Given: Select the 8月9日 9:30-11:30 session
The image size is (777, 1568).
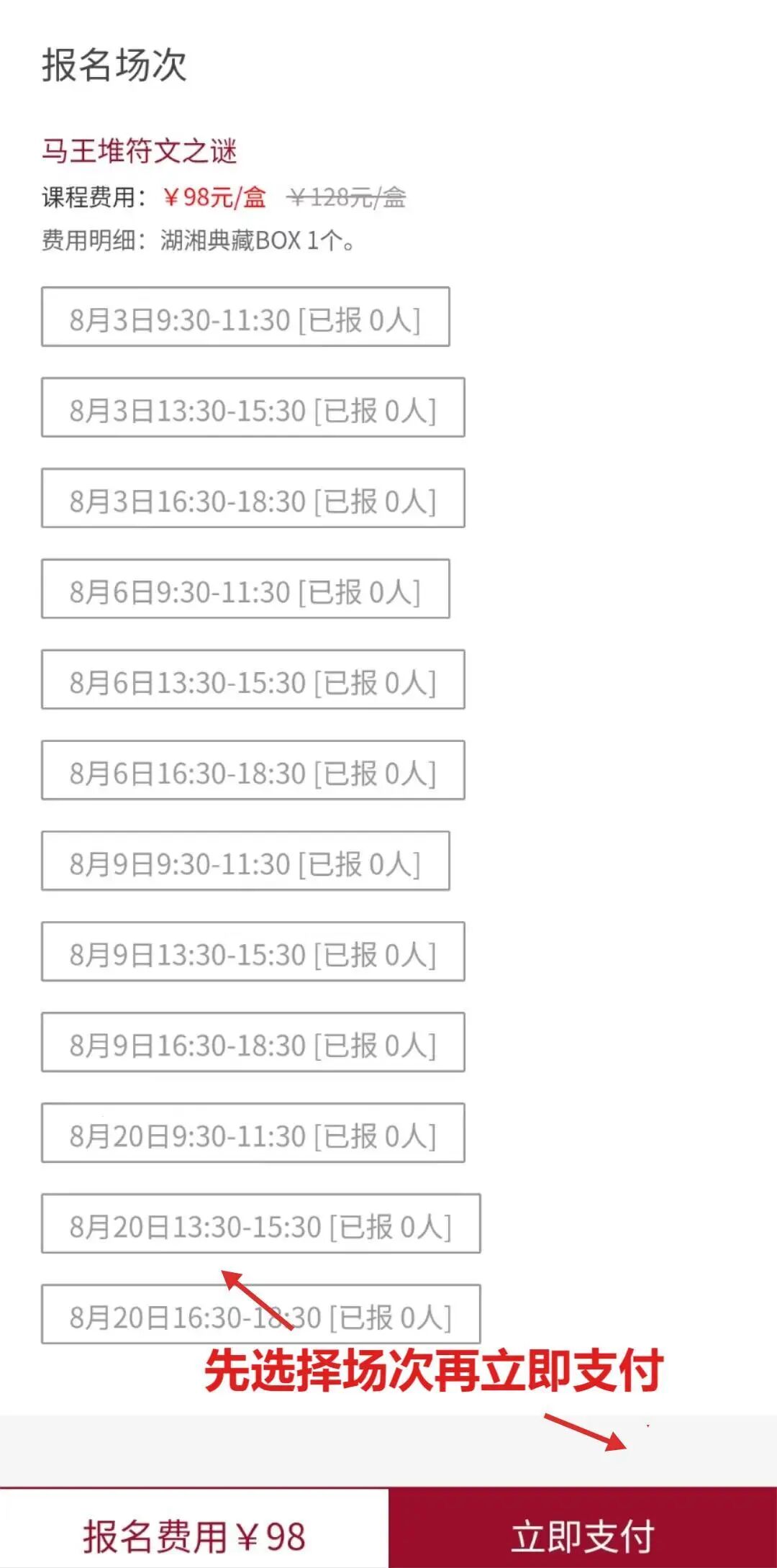Looking at the screenshot, I should [245, 861].
